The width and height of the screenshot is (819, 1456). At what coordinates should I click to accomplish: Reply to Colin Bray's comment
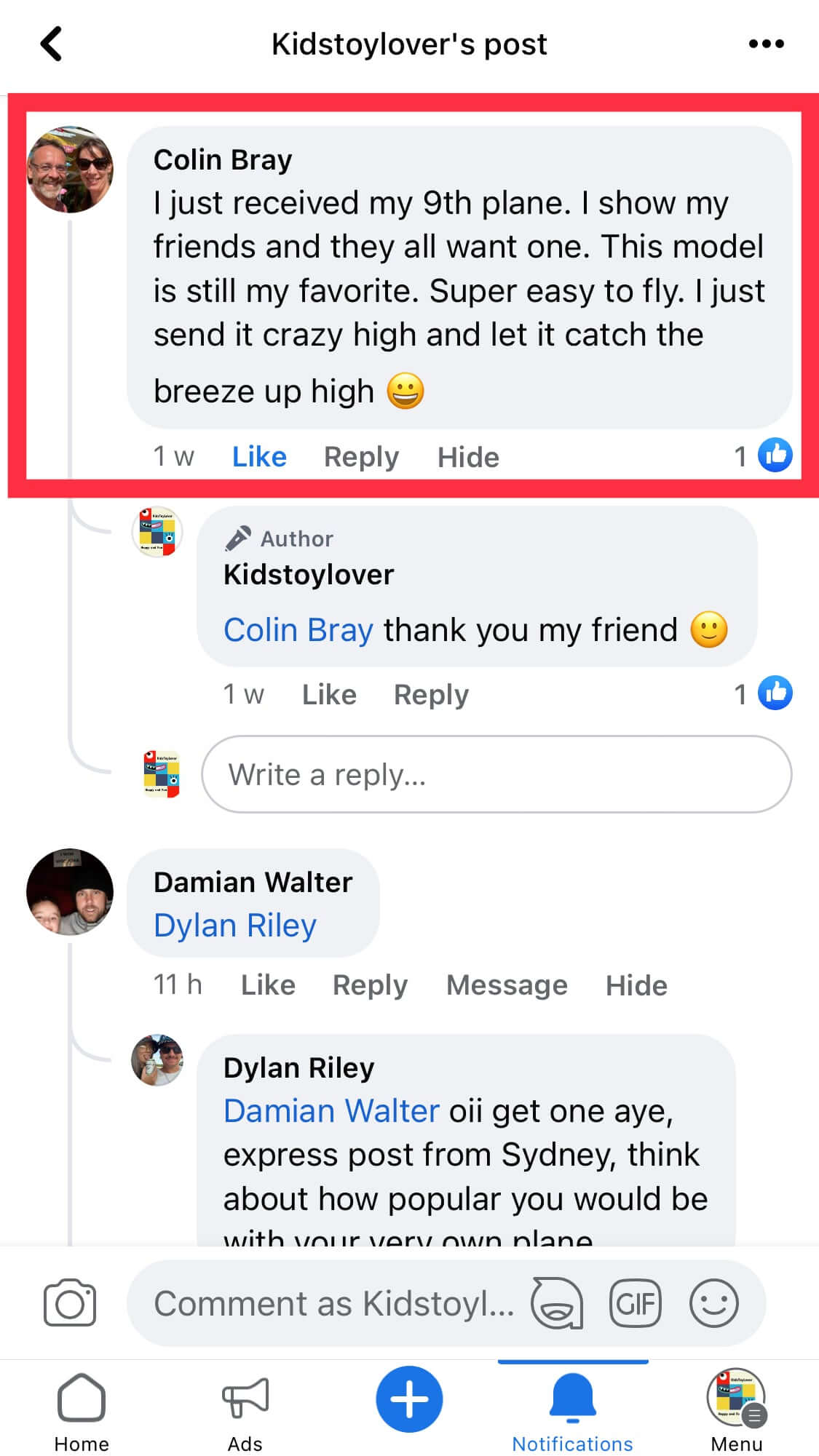point(361,457)
